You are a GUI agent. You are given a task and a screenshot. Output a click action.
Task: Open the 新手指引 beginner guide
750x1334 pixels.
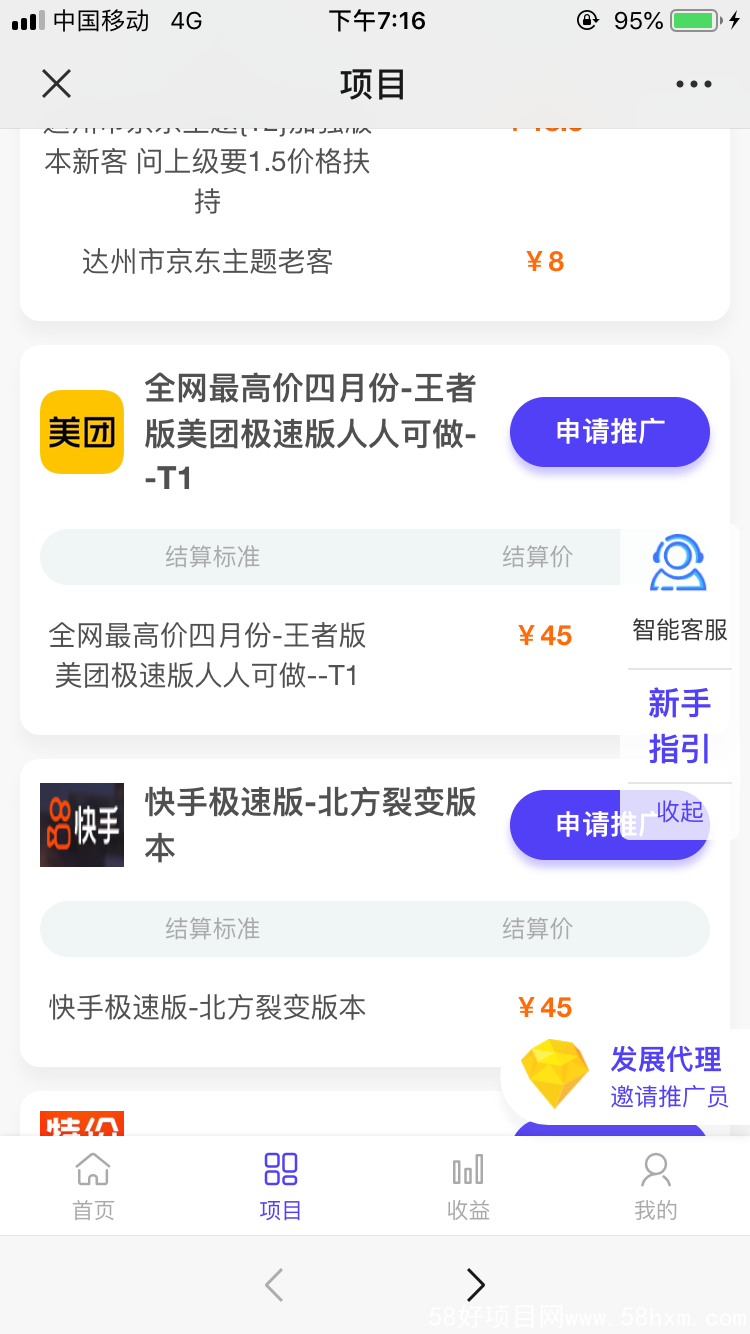coord(680,726)
